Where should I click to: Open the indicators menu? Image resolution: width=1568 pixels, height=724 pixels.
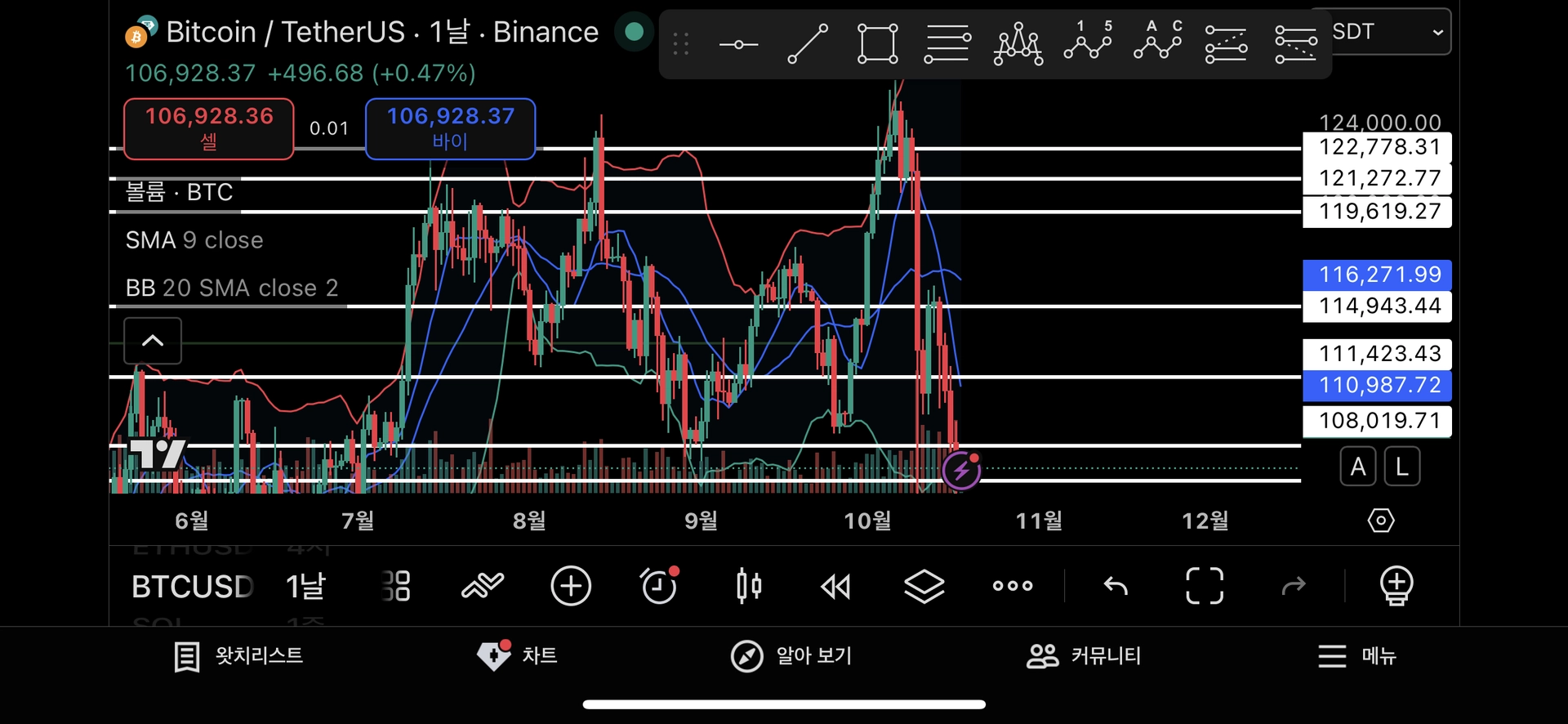click(483, 586)
